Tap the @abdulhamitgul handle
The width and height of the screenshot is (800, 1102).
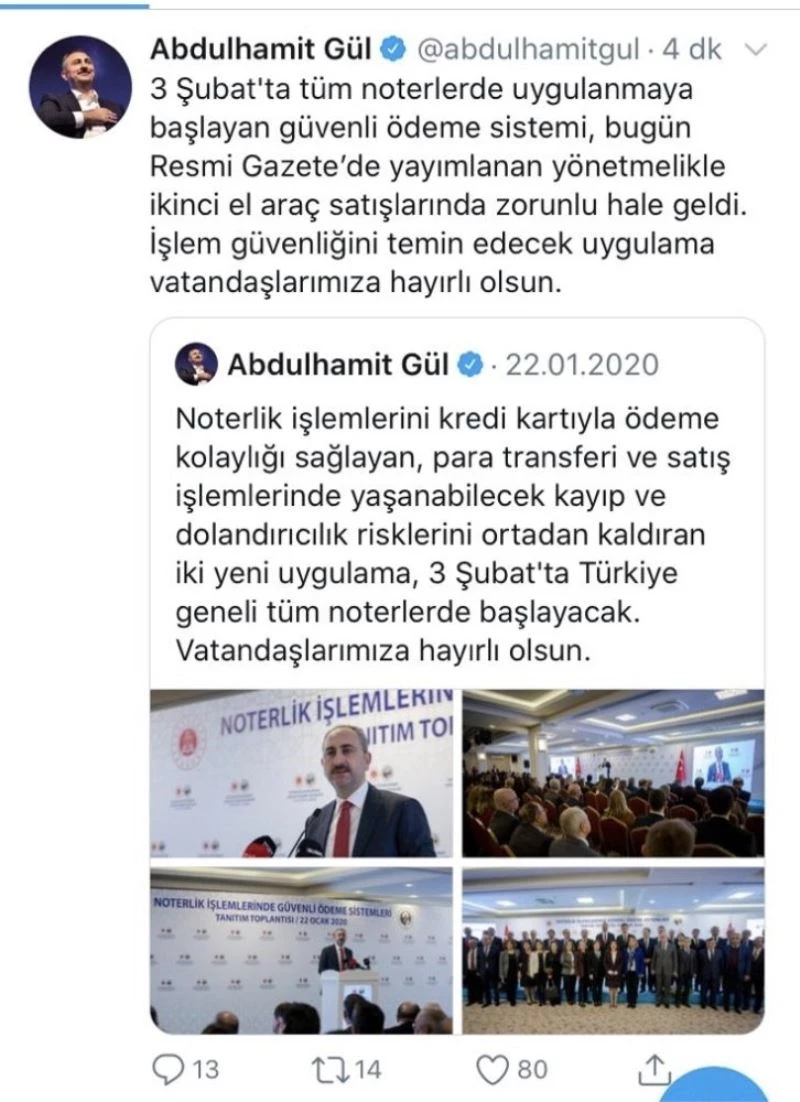point(527,50)
